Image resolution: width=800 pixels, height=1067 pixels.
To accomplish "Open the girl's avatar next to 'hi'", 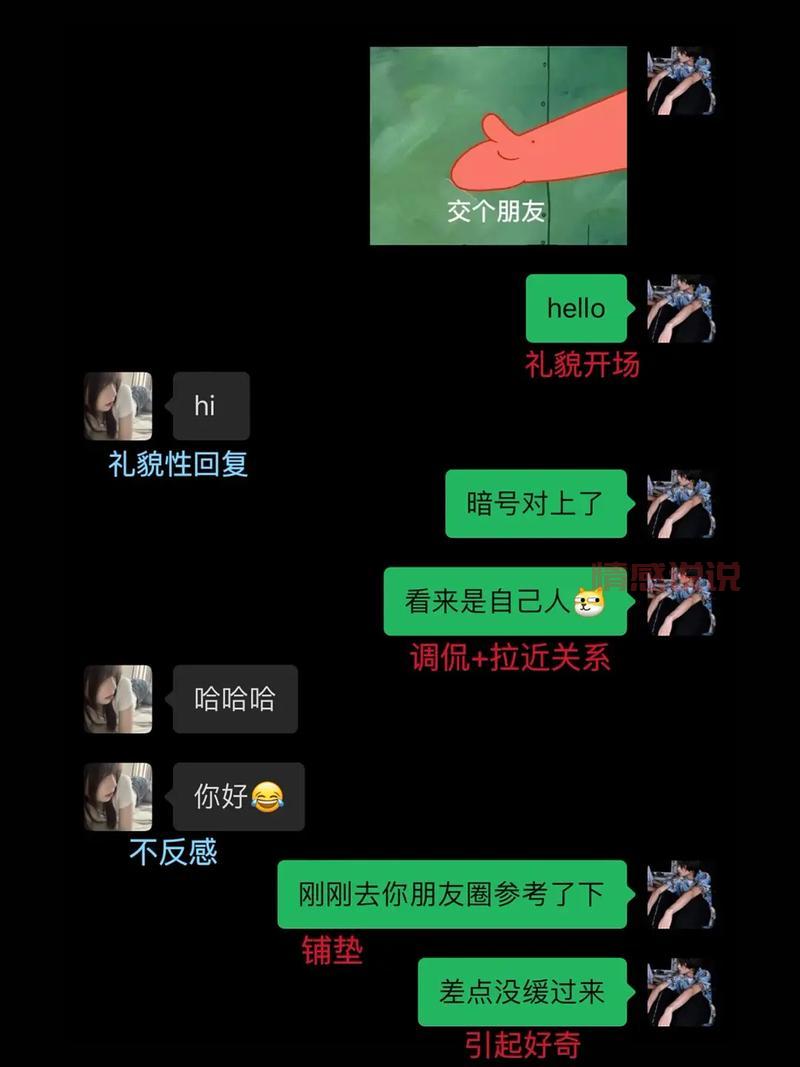I will click(117, 405).
